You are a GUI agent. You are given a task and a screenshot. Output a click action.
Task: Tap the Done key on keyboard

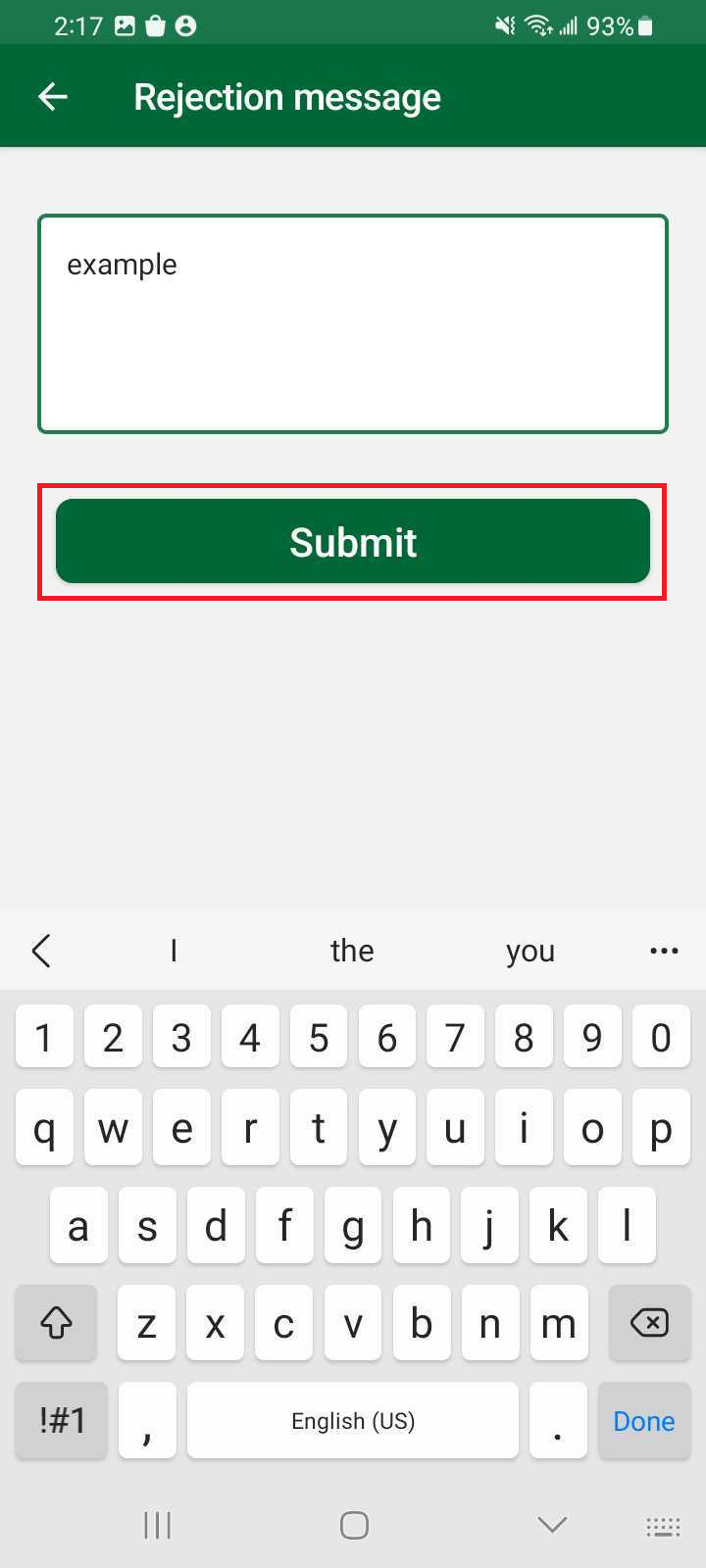click(643, 1421)
